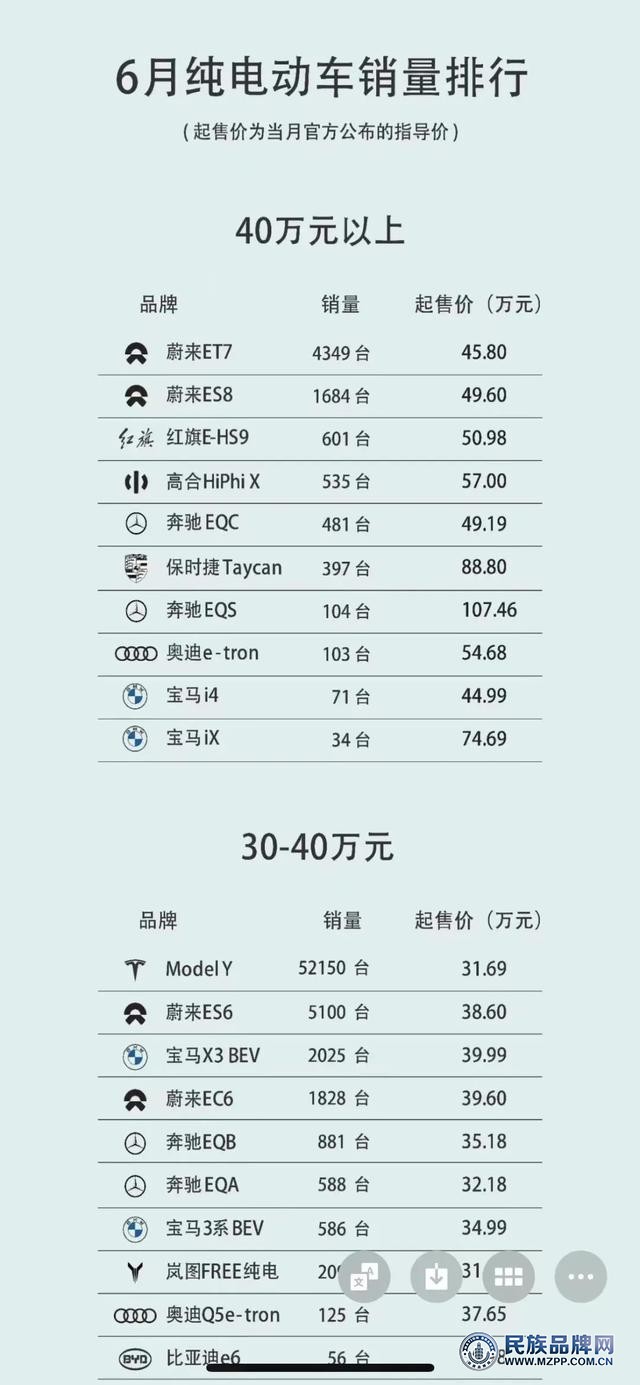Open the image grid view
Screen dimensions: 640x1385
point(508,1276)
